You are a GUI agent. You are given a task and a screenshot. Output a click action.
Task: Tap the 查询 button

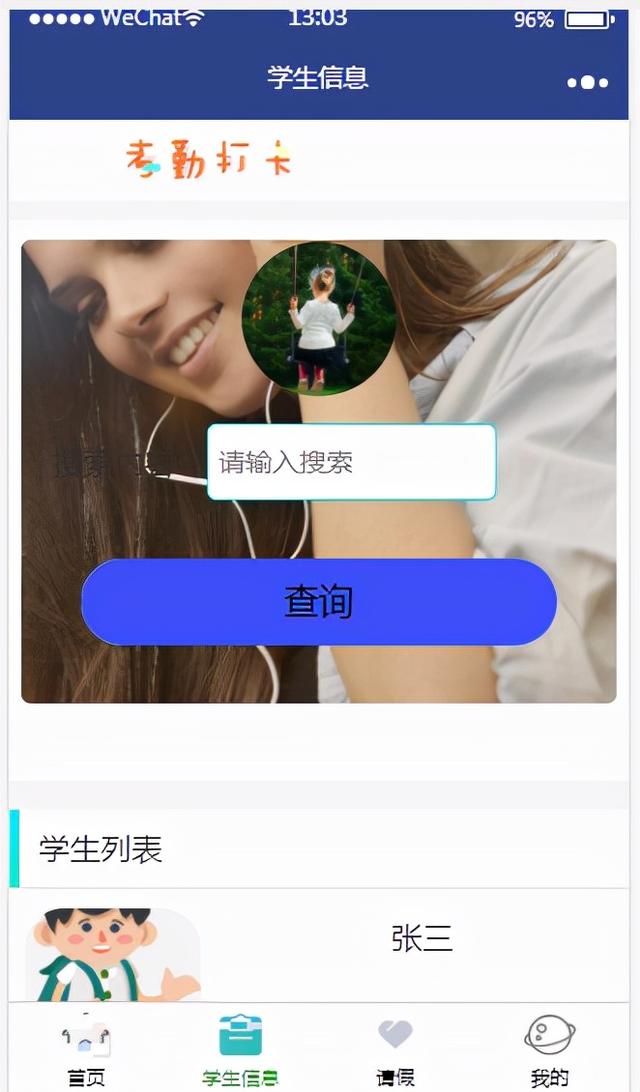(318, 602)
